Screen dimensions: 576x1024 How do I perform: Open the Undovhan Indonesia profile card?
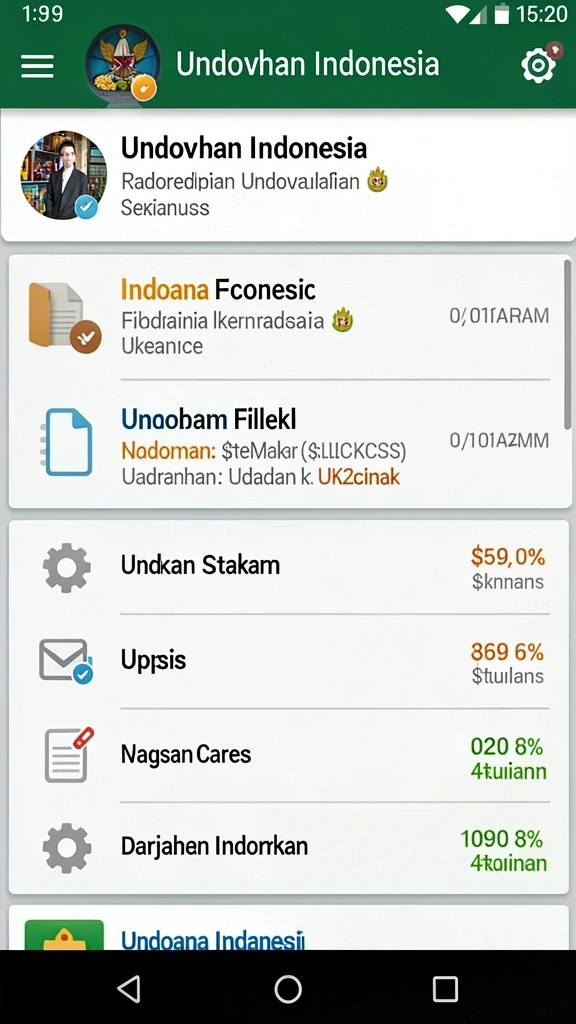tap(288, 175)
